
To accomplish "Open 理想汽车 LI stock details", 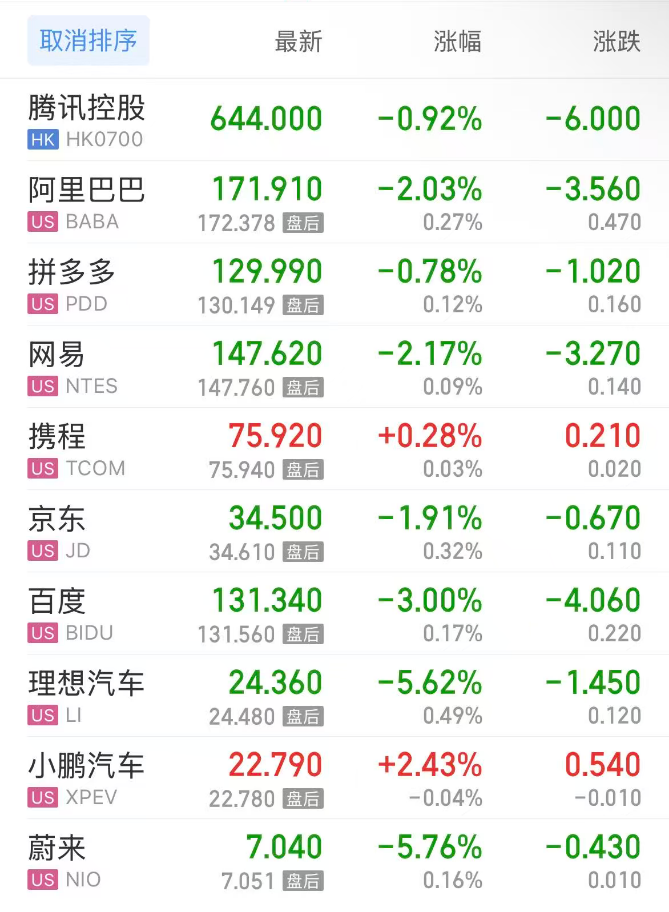I will [x=87, y=696].
